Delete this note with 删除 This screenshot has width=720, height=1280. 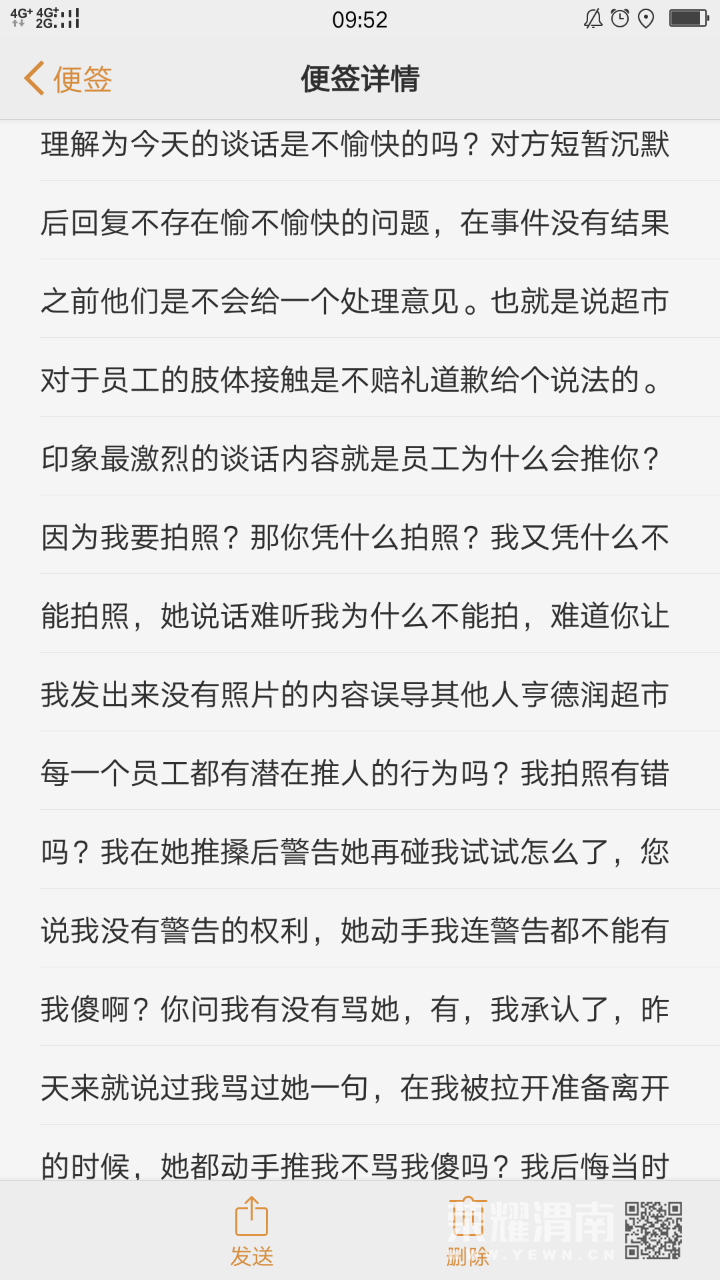(468, 1232)
